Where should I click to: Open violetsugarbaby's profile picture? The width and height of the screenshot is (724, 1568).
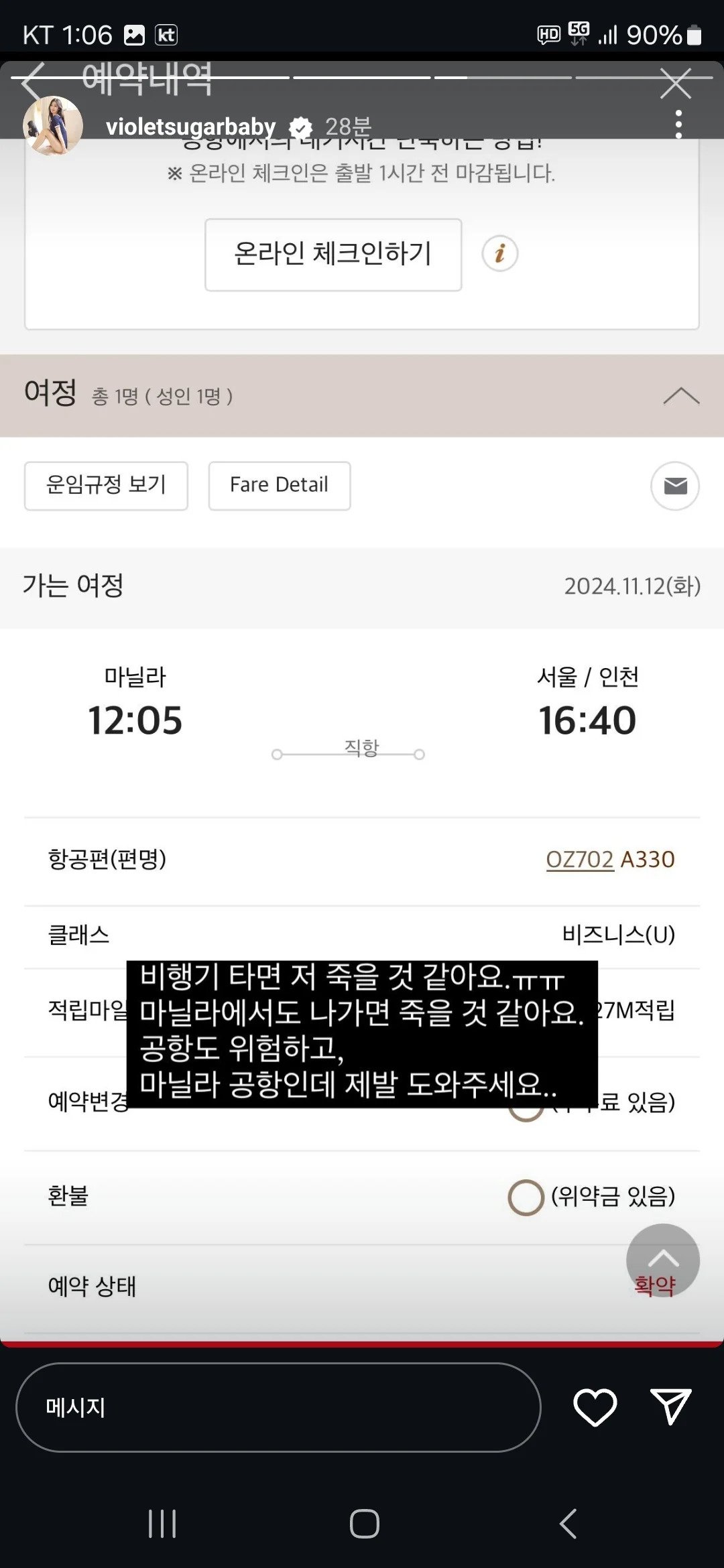coord(52,126)
